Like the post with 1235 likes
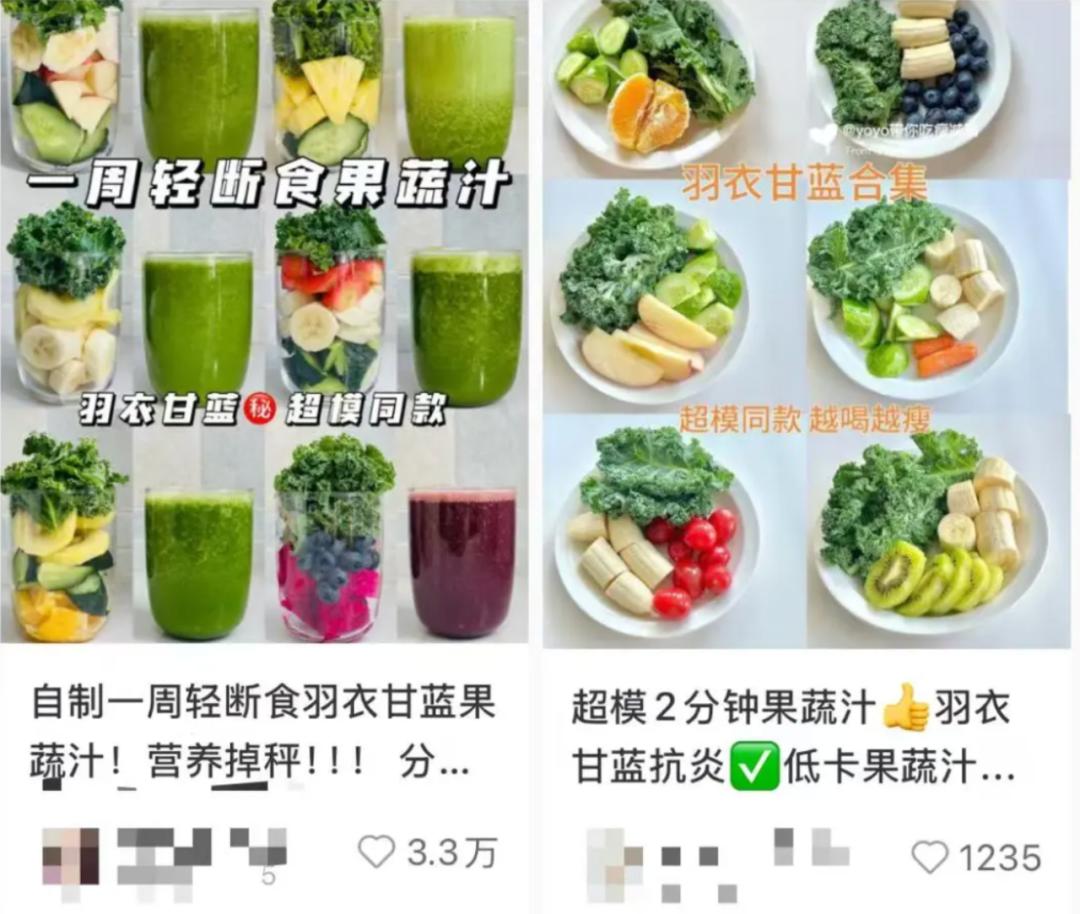 coord(930,857)
